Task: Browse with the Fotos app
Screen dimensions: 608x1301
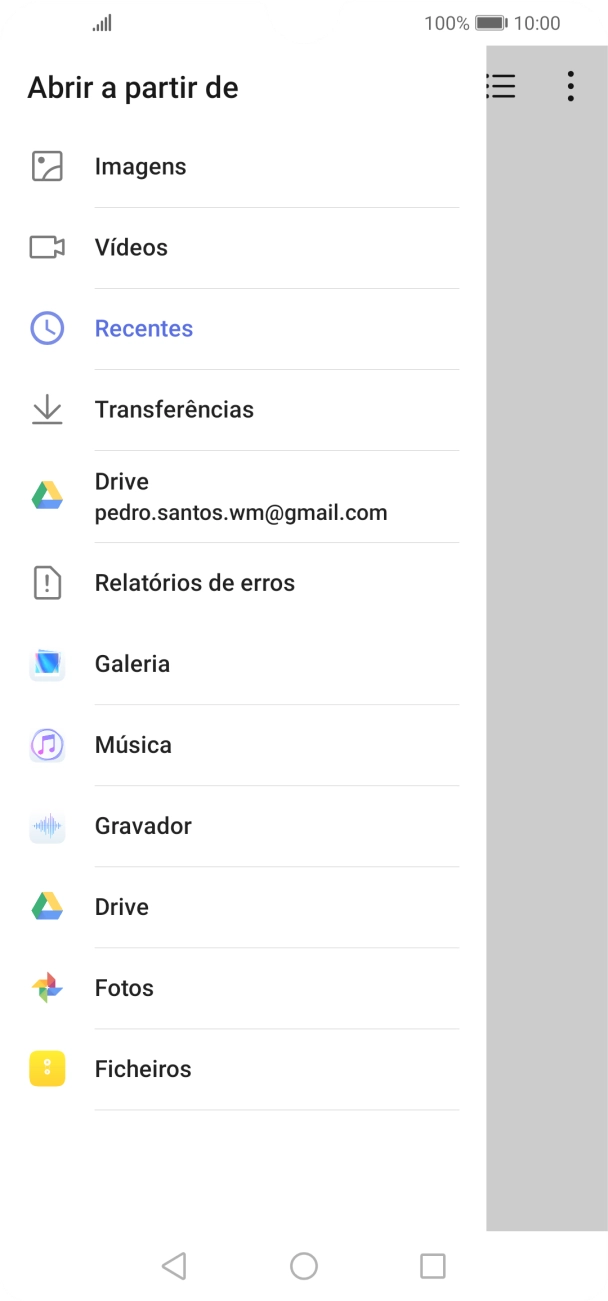Action: click(124, 988)
